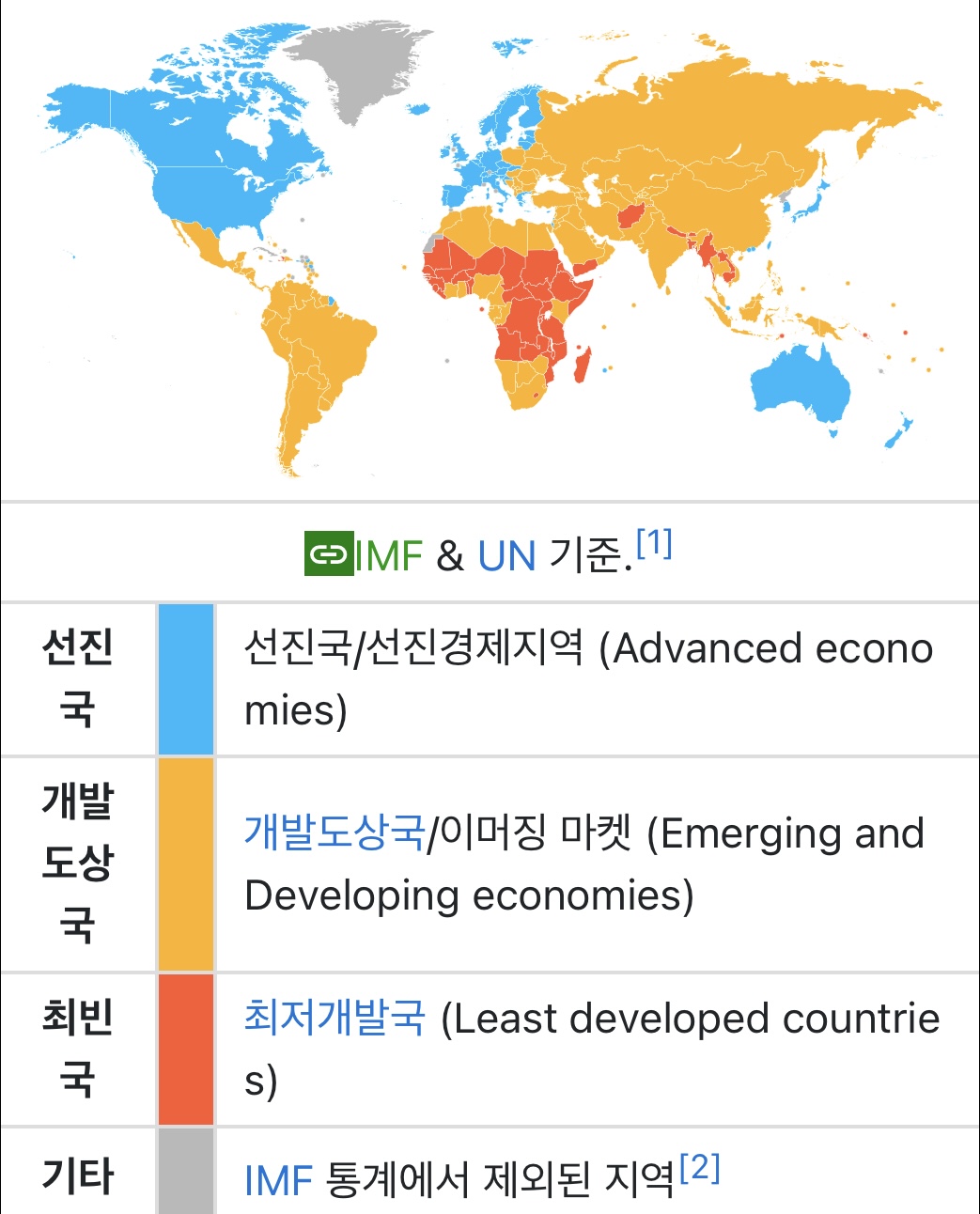Jump to footnote [2]
Viewport: 980px width, 1214px height.
coord(700,1168)
